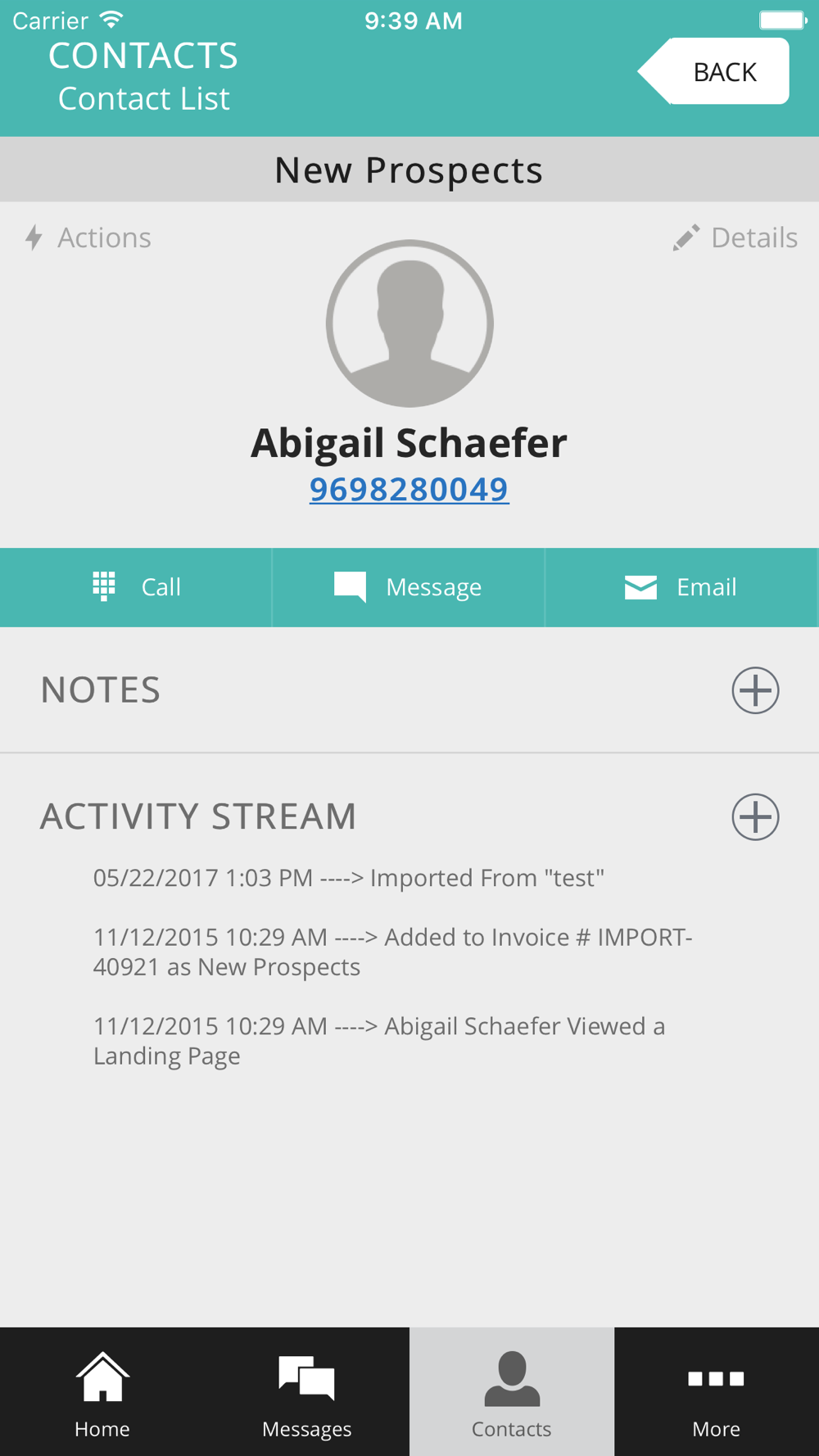The width and height of the screenshot is (819, 1456).
Task: Tap Abigail Schaefer's profile avatar
Action: tap(409, 323)
